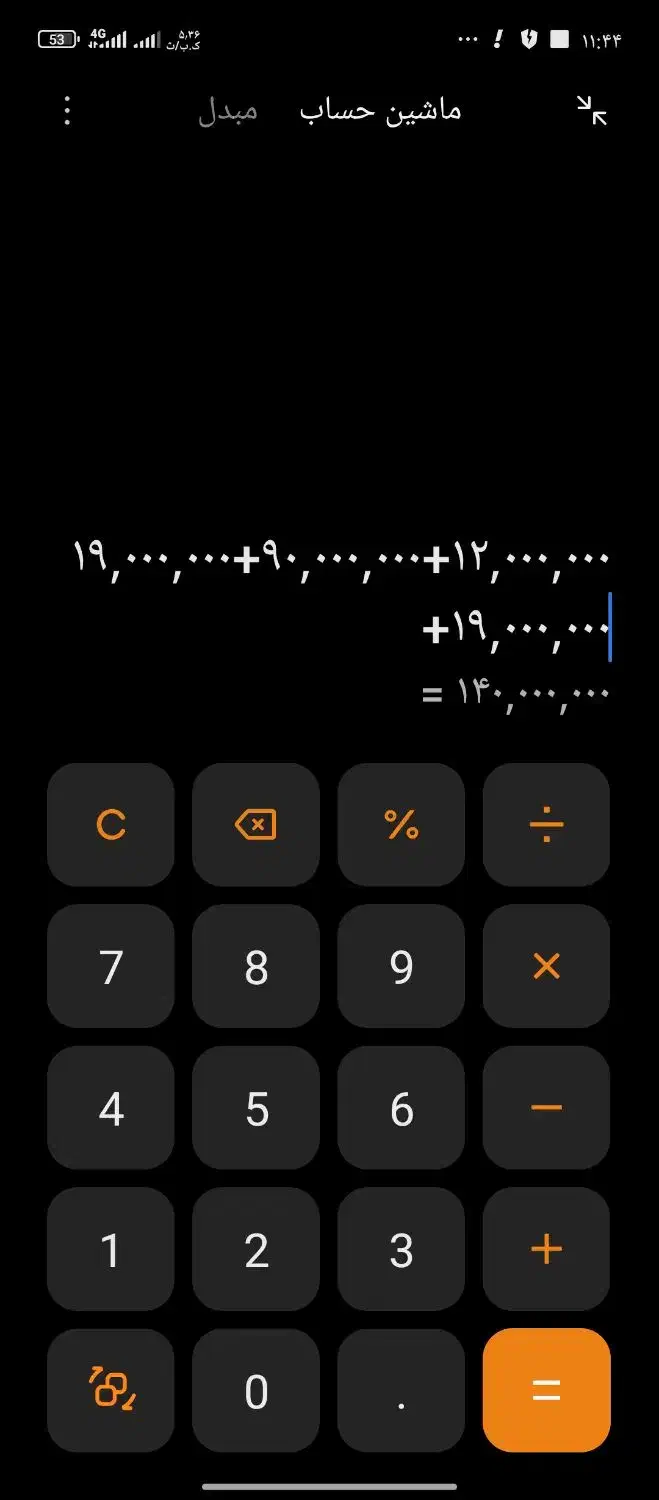Select the minus operator

(546, 1108)
